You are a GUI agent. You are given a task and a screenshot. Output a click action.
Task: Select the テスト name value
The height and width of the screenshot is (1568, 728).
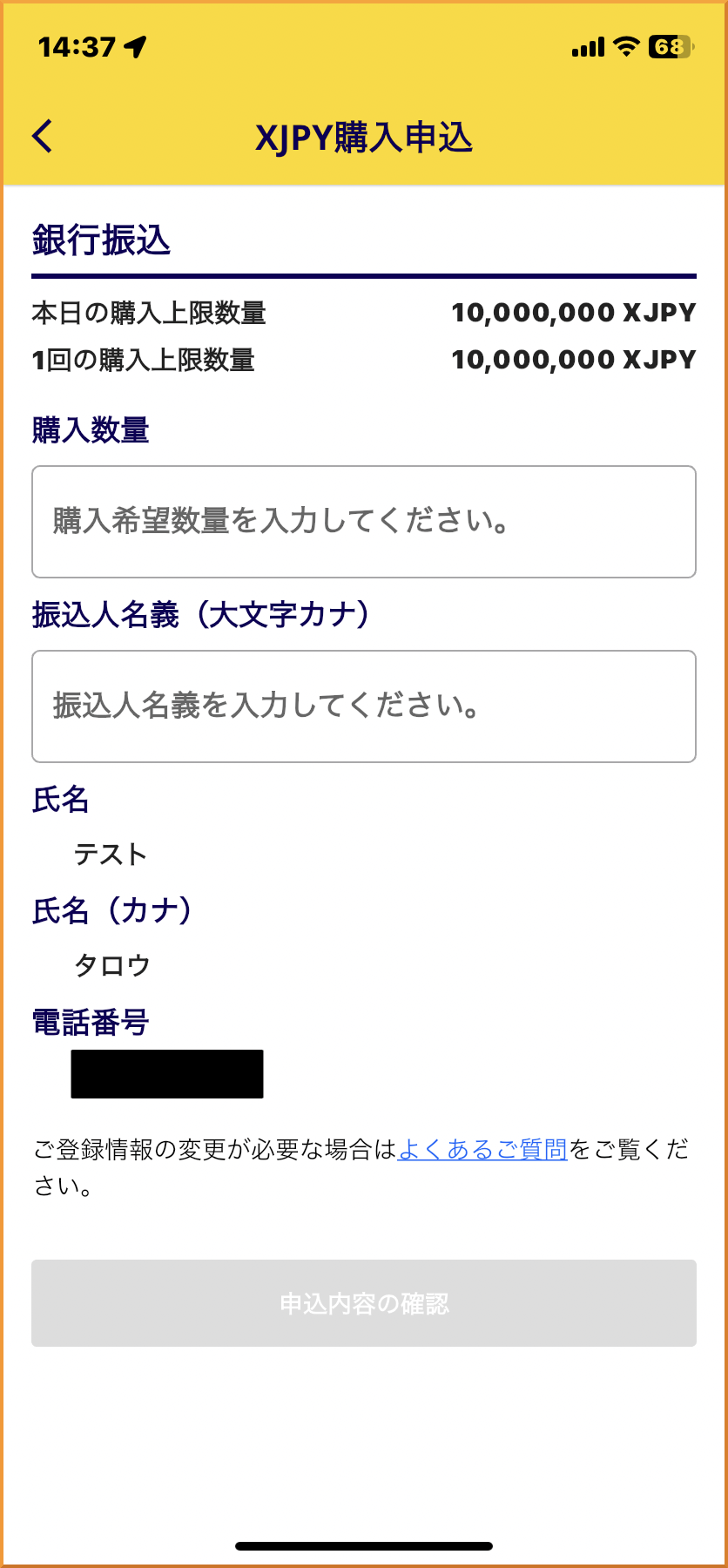click(x=111, y=855)
